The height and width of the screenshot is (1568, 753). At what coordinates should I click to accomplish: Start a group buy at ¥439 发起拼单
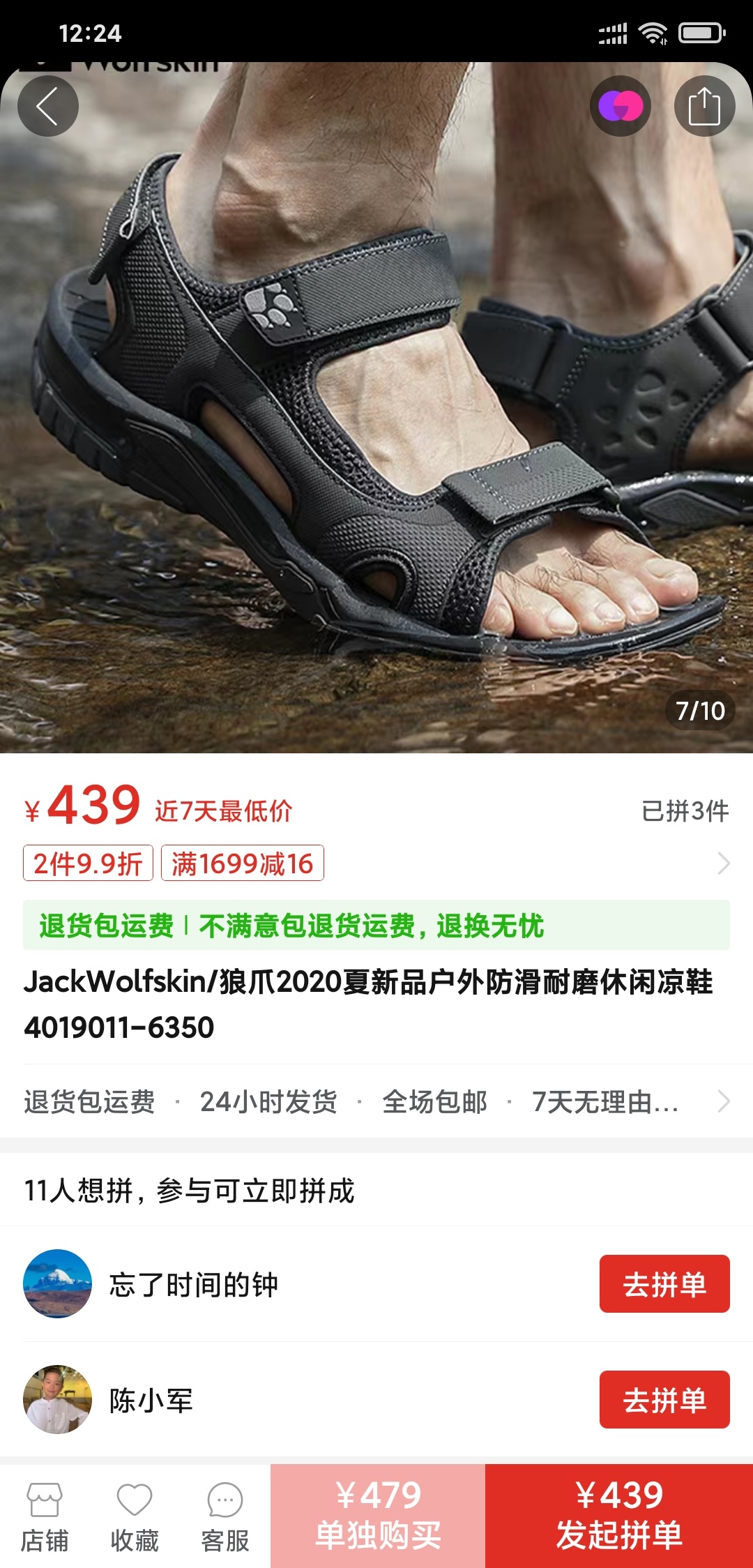coord(618,1516)
